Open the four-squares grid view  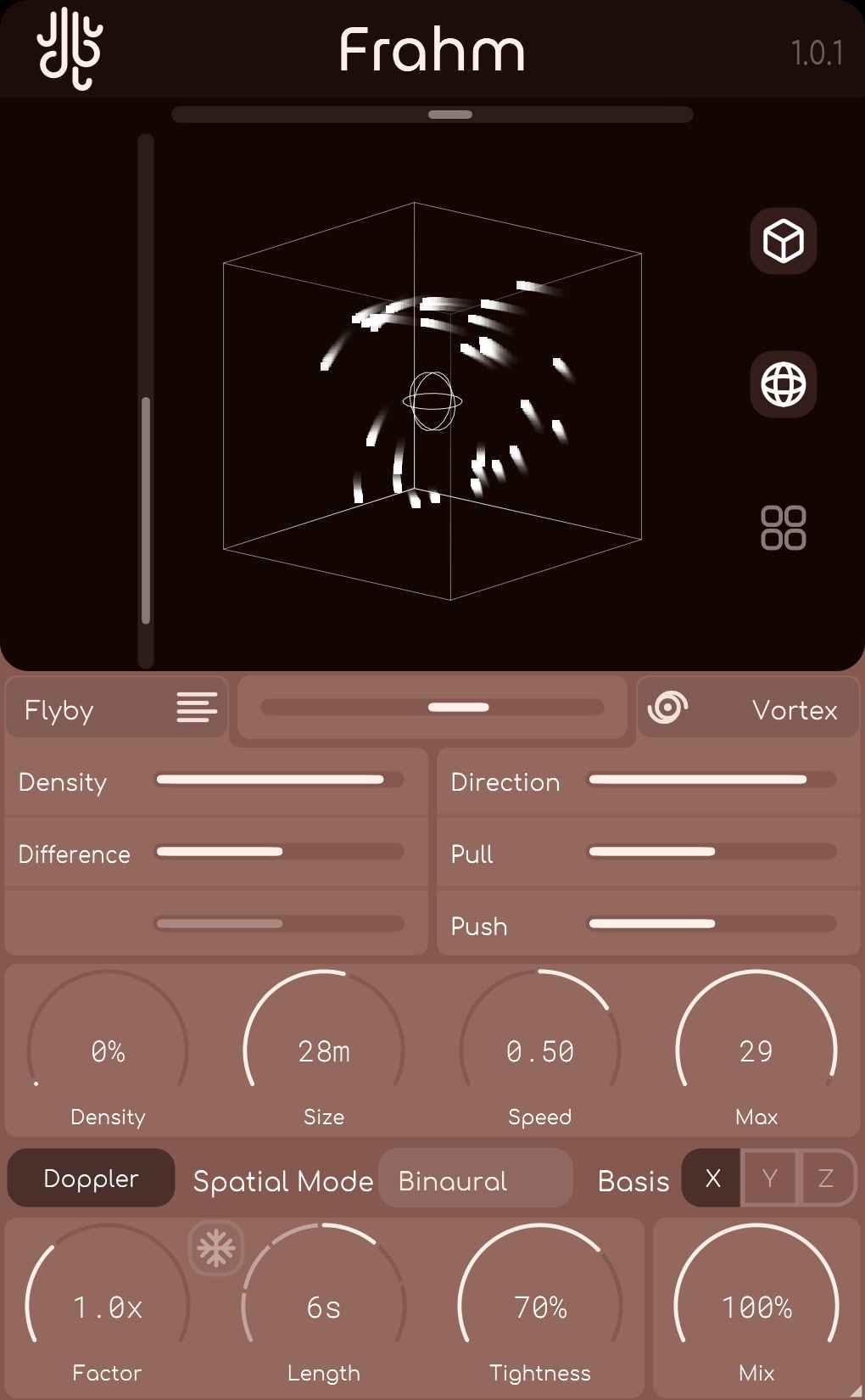(783, 528)
